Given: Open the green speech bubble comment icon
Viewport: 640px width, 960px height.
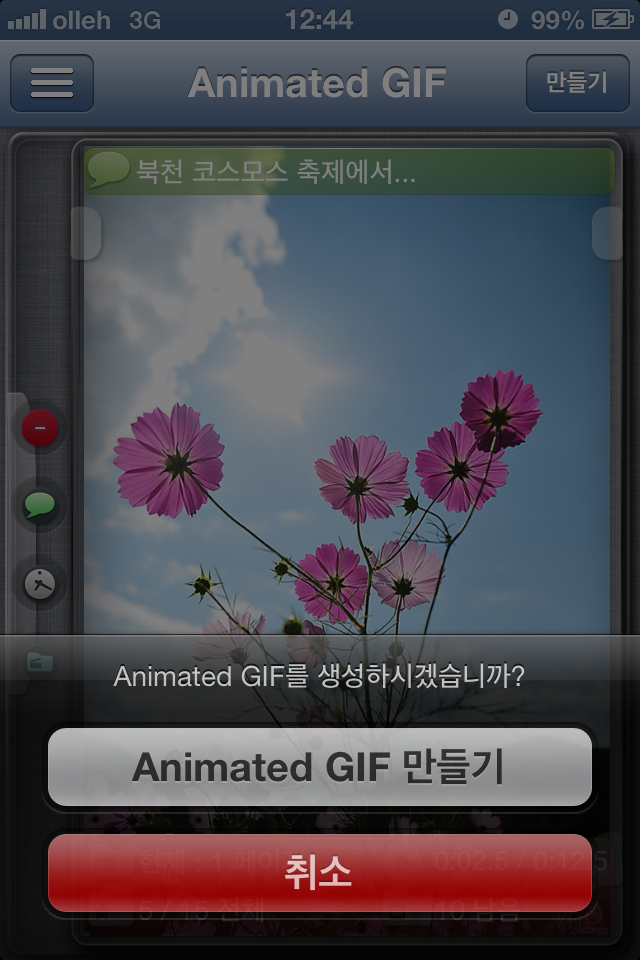Looking at the screenshot, I should click(x=40, y=505).
